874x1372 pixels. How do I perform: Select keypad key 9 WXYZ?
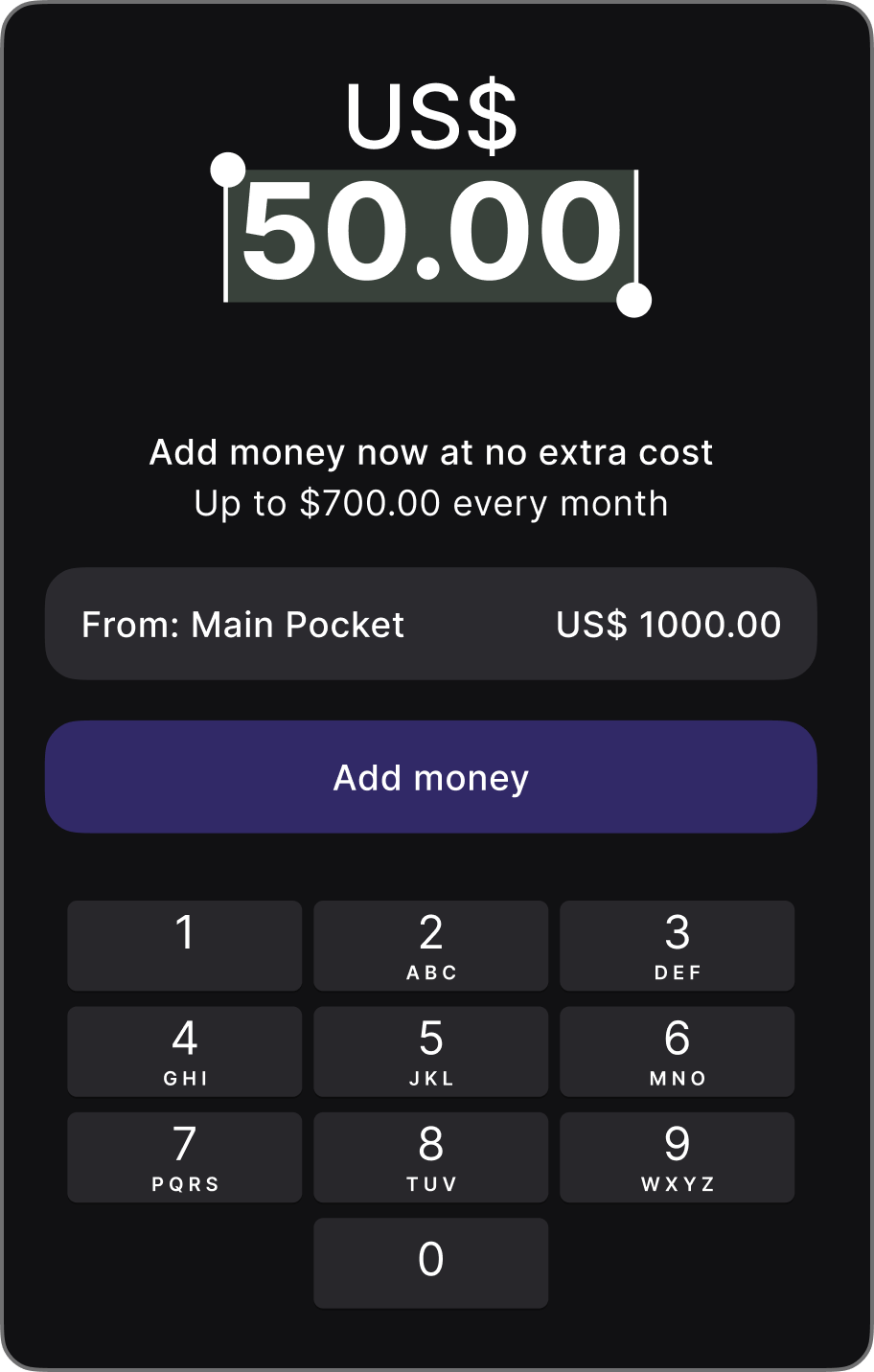pos(677,1156)
